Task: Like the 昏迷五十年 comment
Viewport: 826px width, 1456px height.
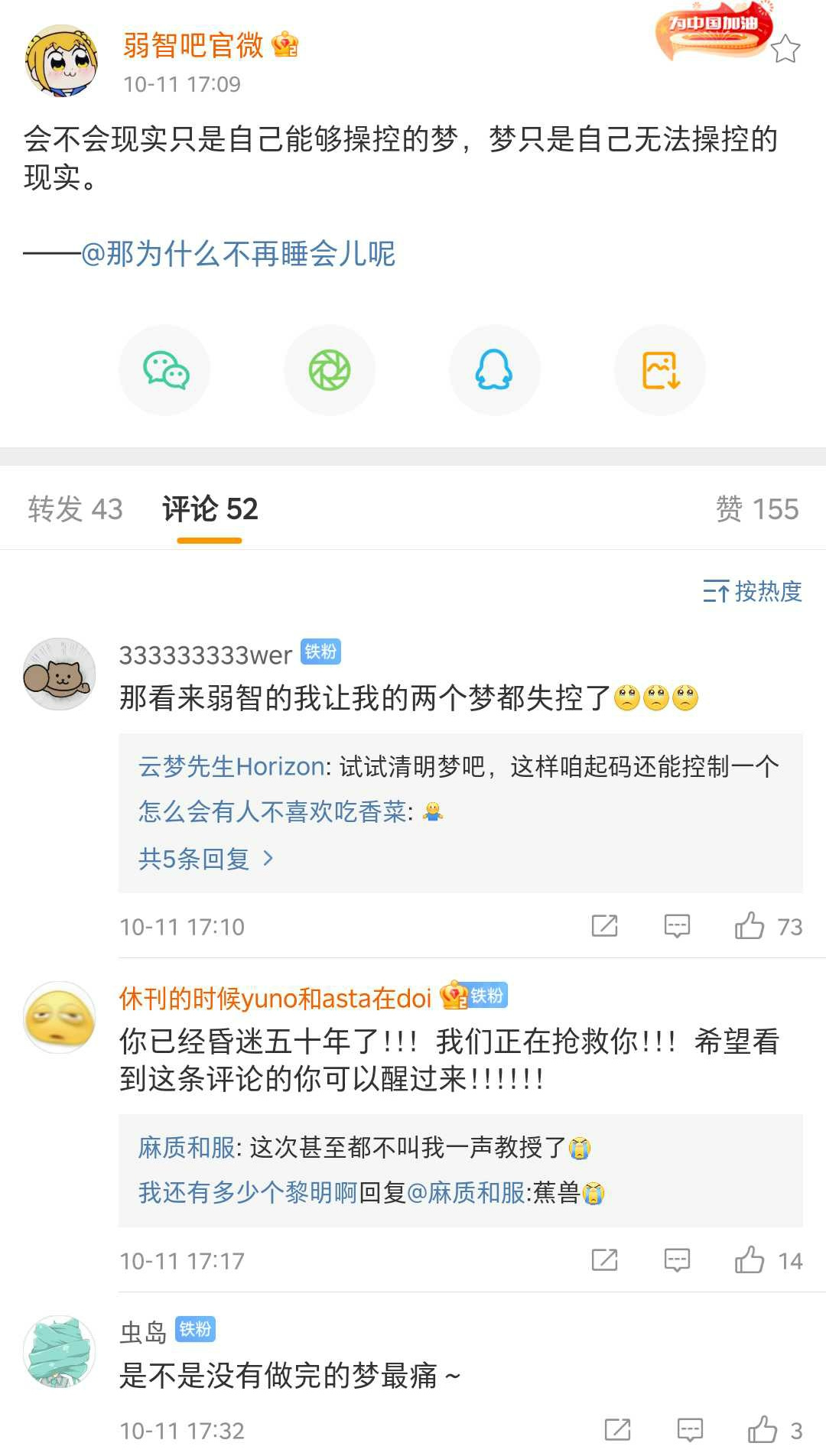Action: 750,1260
